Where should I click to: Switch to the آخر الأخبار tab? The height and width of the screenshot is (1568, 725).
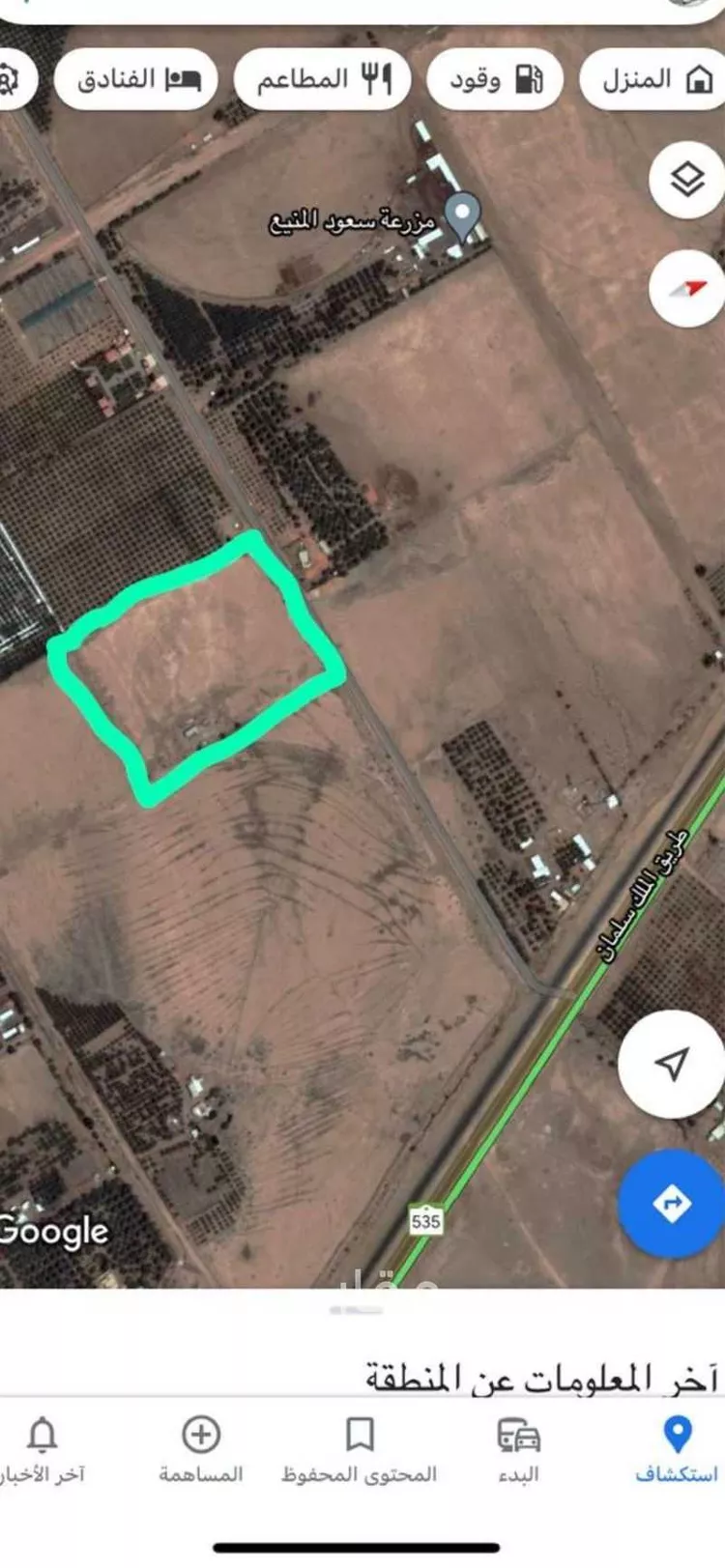coord(43,1449)
